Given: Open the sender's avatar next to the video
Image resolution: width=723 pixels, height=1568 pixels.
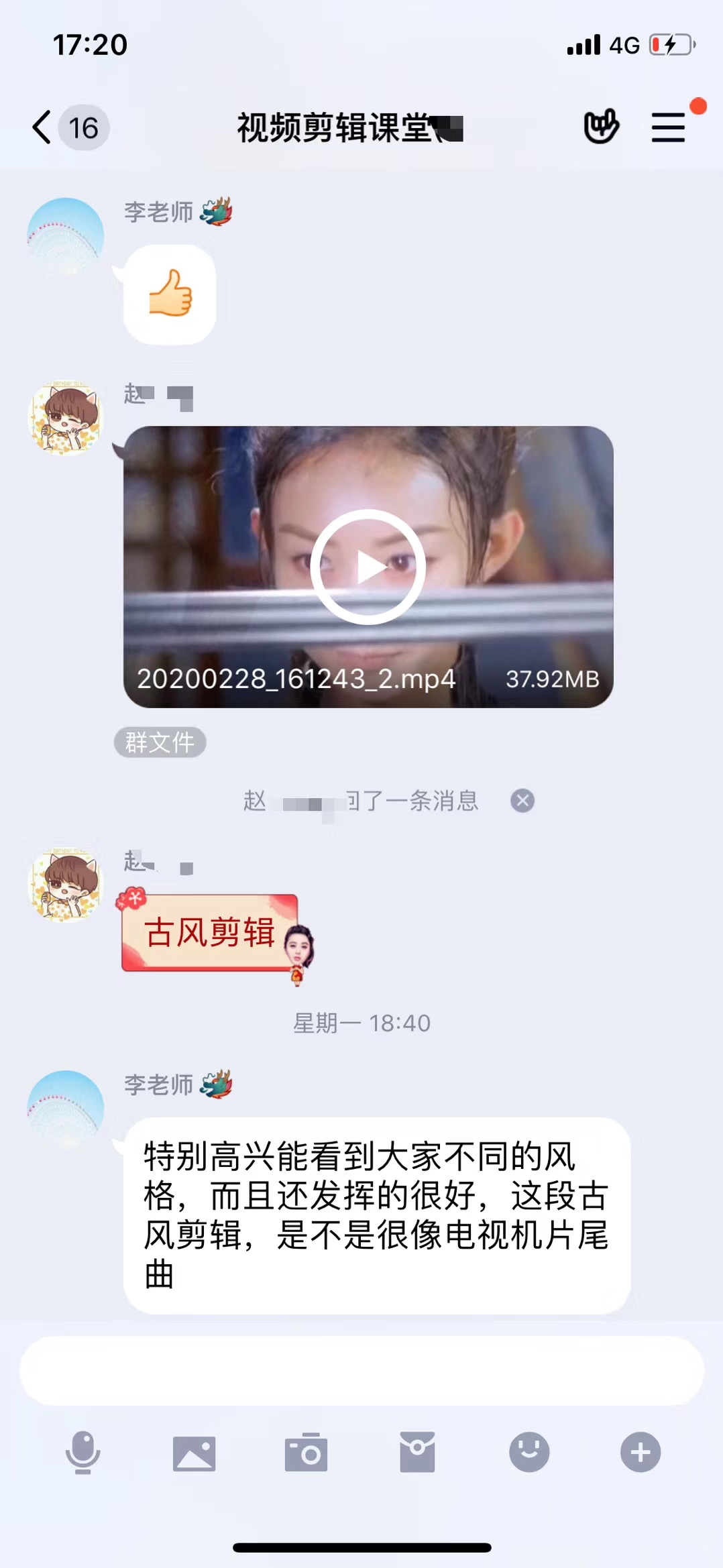Looking at the screenshot, I should click(66, 418).
